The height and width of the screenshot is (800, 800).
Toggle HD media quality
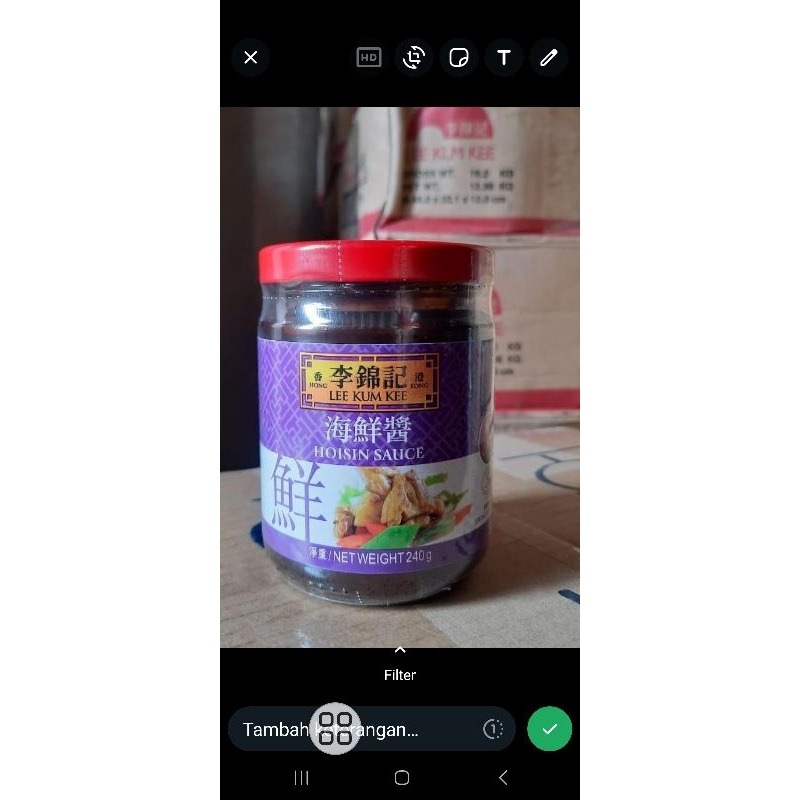point(369,58)
